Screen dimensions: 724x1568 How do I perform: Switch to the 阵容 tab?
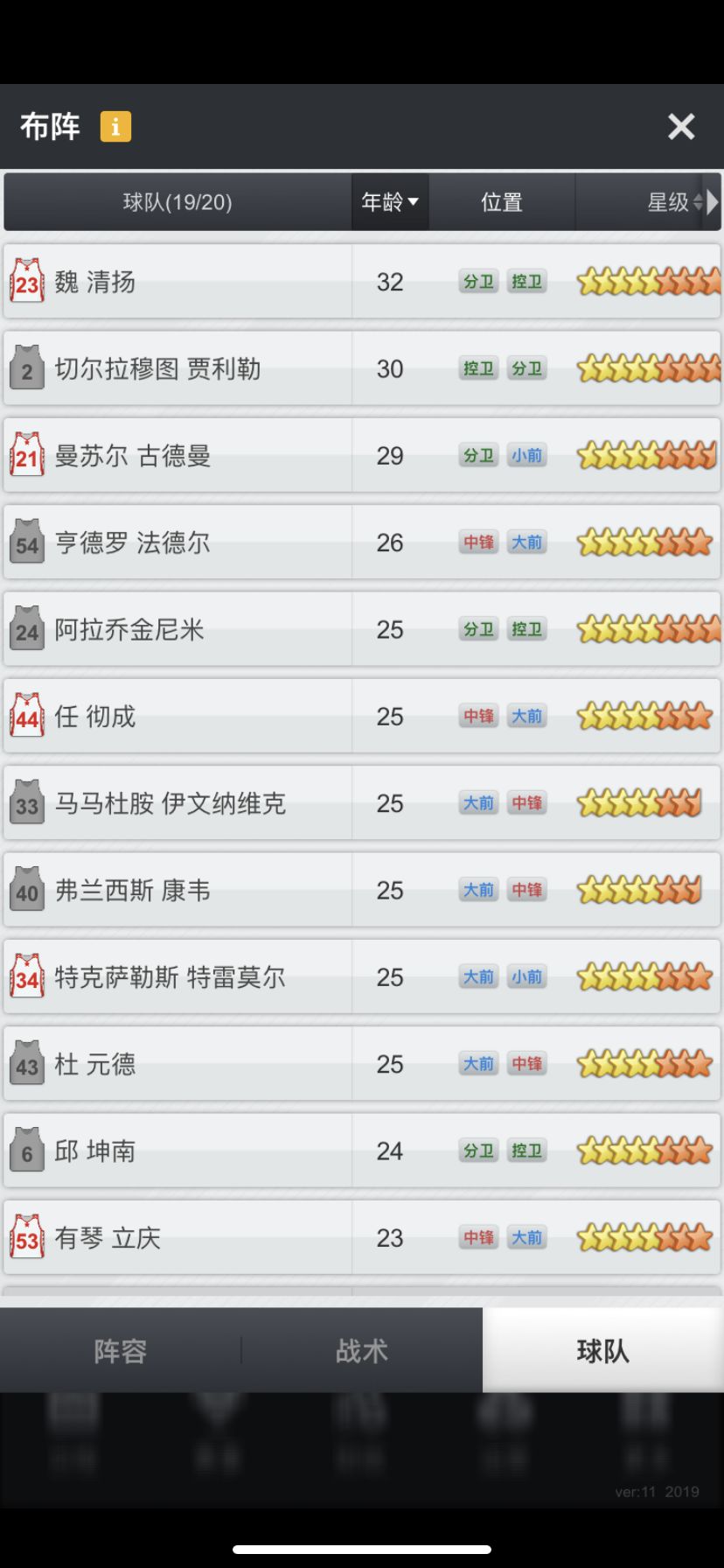121,1350
